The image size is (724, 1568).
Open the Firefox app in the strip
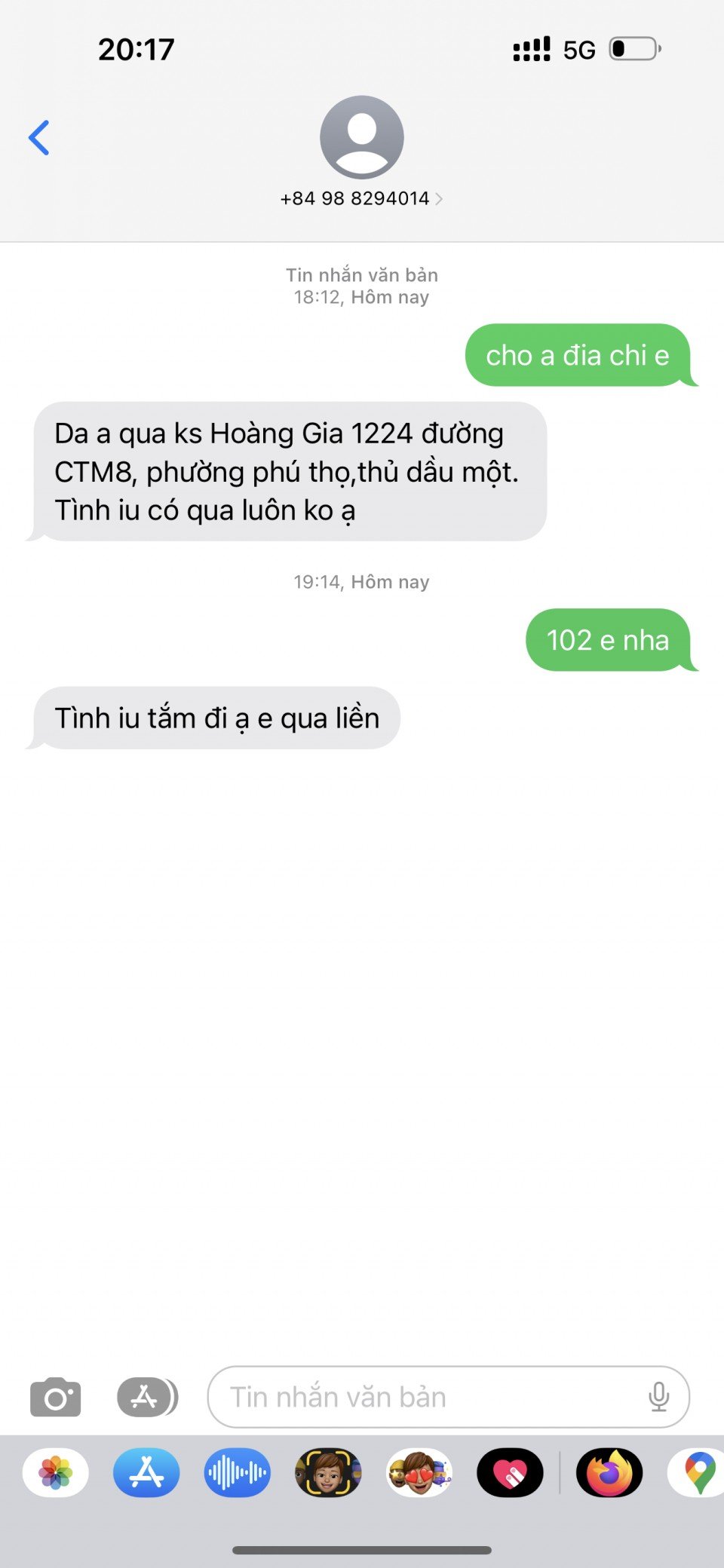pos(609,1472)
